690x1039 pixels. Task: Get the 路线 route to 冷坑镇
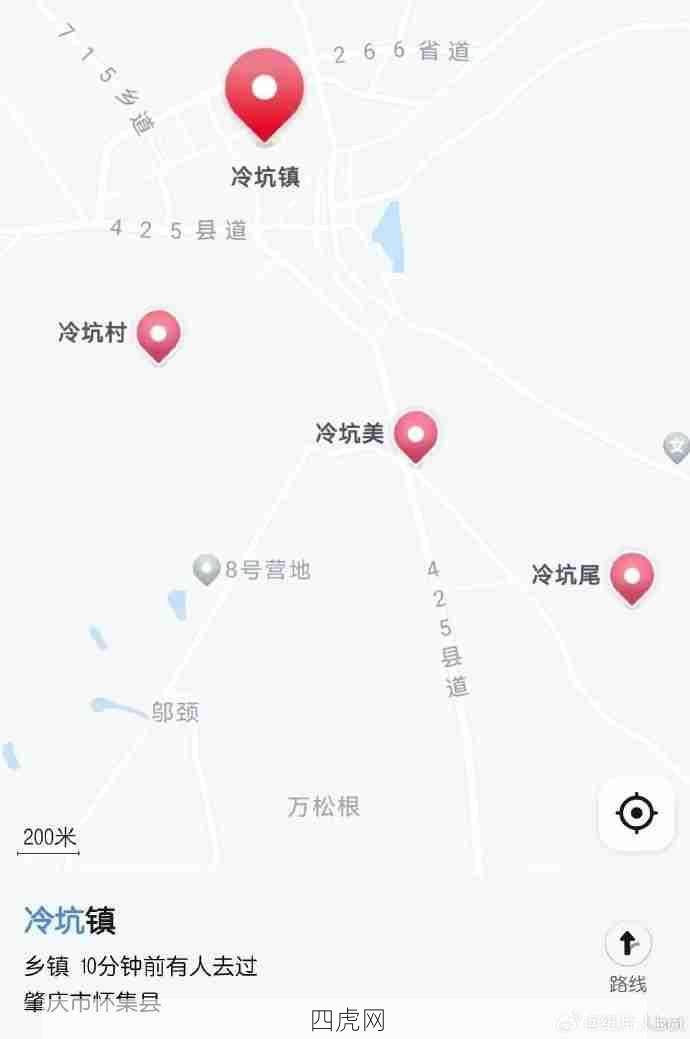click(x=628, y=954)
